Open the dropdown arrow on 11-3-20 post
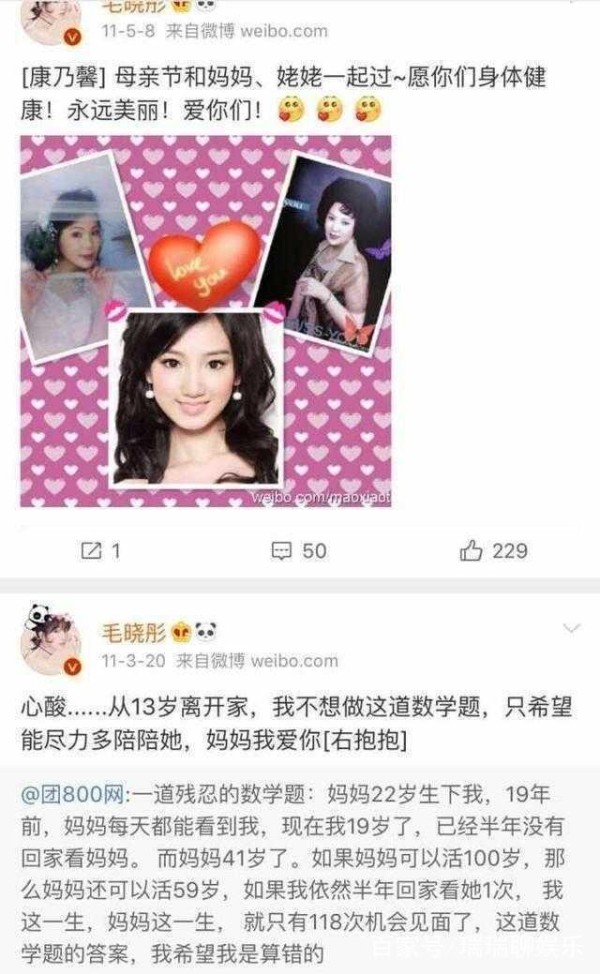Image resolution: width=600 pixels, height=974 pixels. [x=571, y=628]
